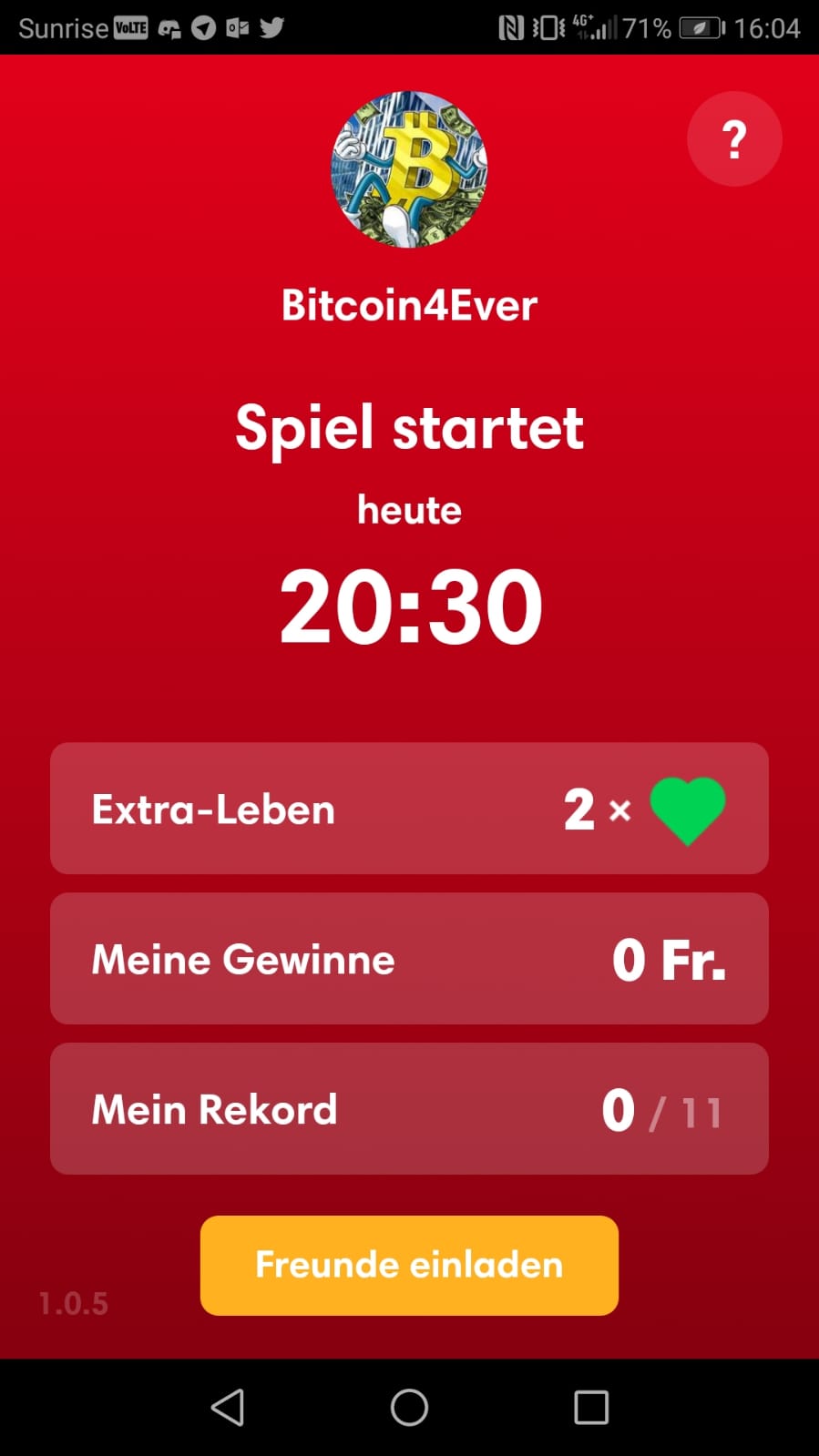Open the help question mark button
The height and width of the screenshot is (1456, 819).
[x=733, y=139]
